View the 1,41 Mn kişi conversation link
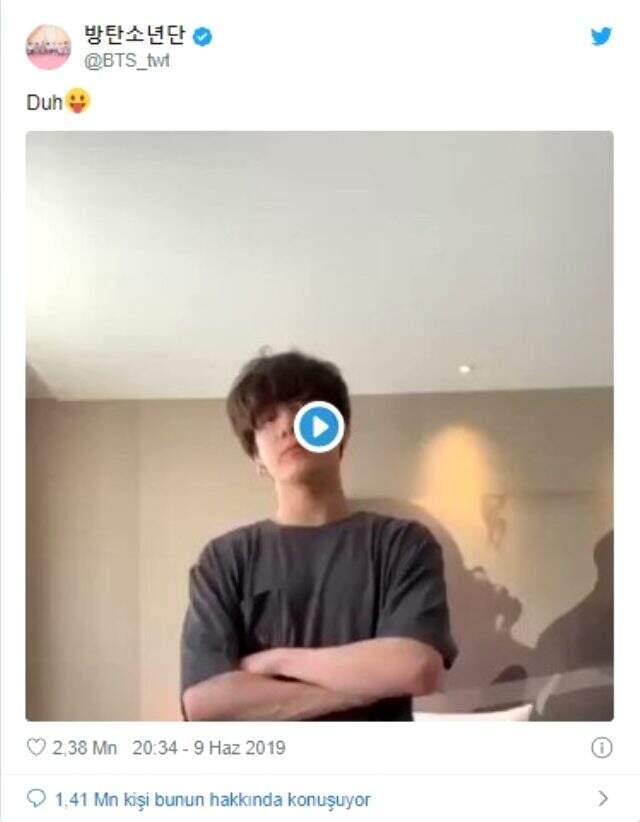The height and width of the screenshot is (822, 640). point(212,799)
